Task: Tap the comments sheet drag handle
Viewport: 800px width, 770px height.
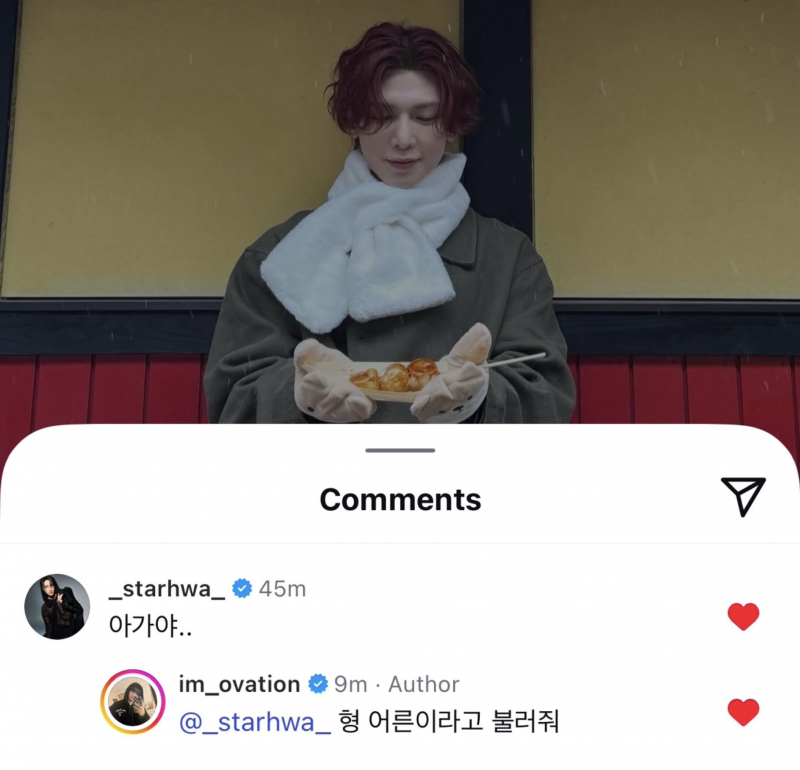Action: 400,451
